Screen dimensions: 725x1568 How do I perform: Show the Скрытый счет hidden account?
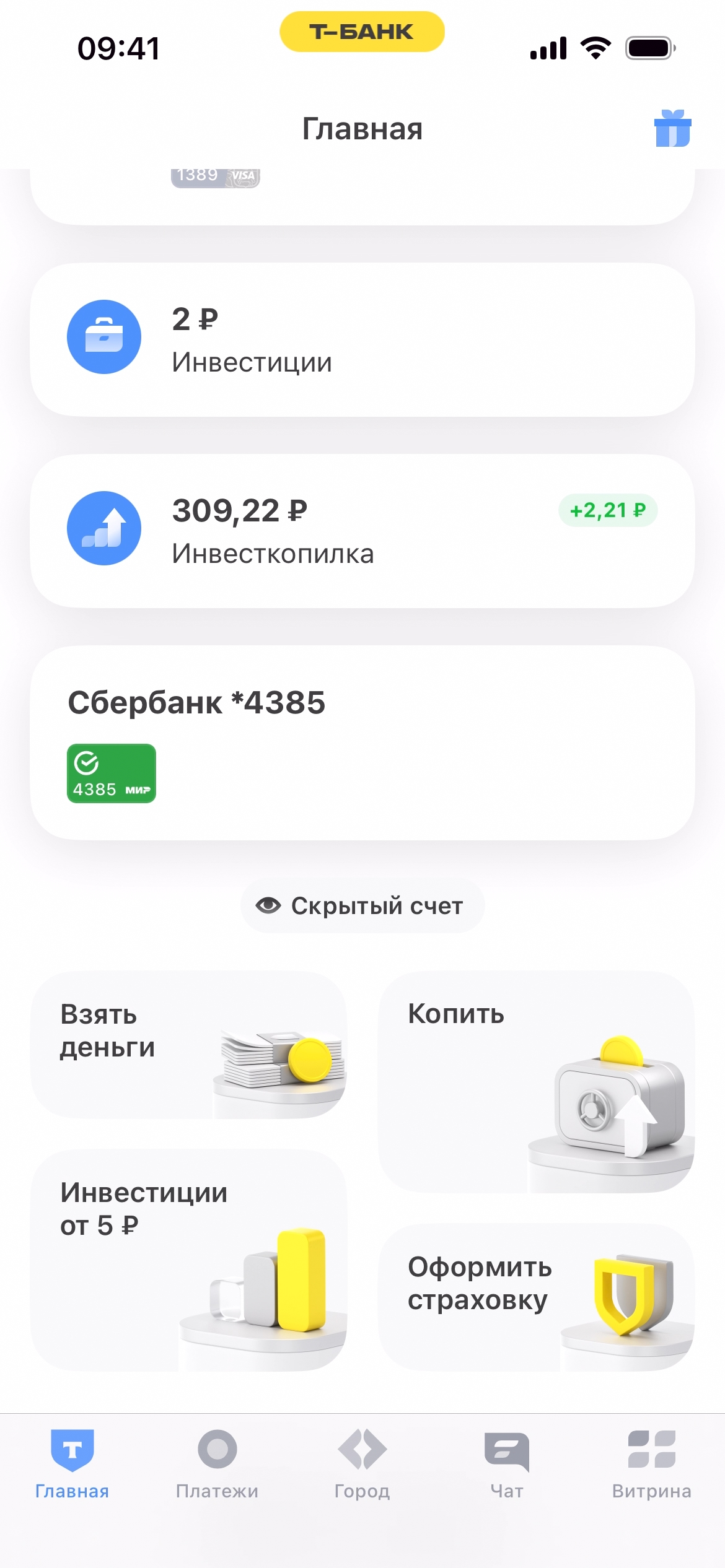click(x=362, y=906)
